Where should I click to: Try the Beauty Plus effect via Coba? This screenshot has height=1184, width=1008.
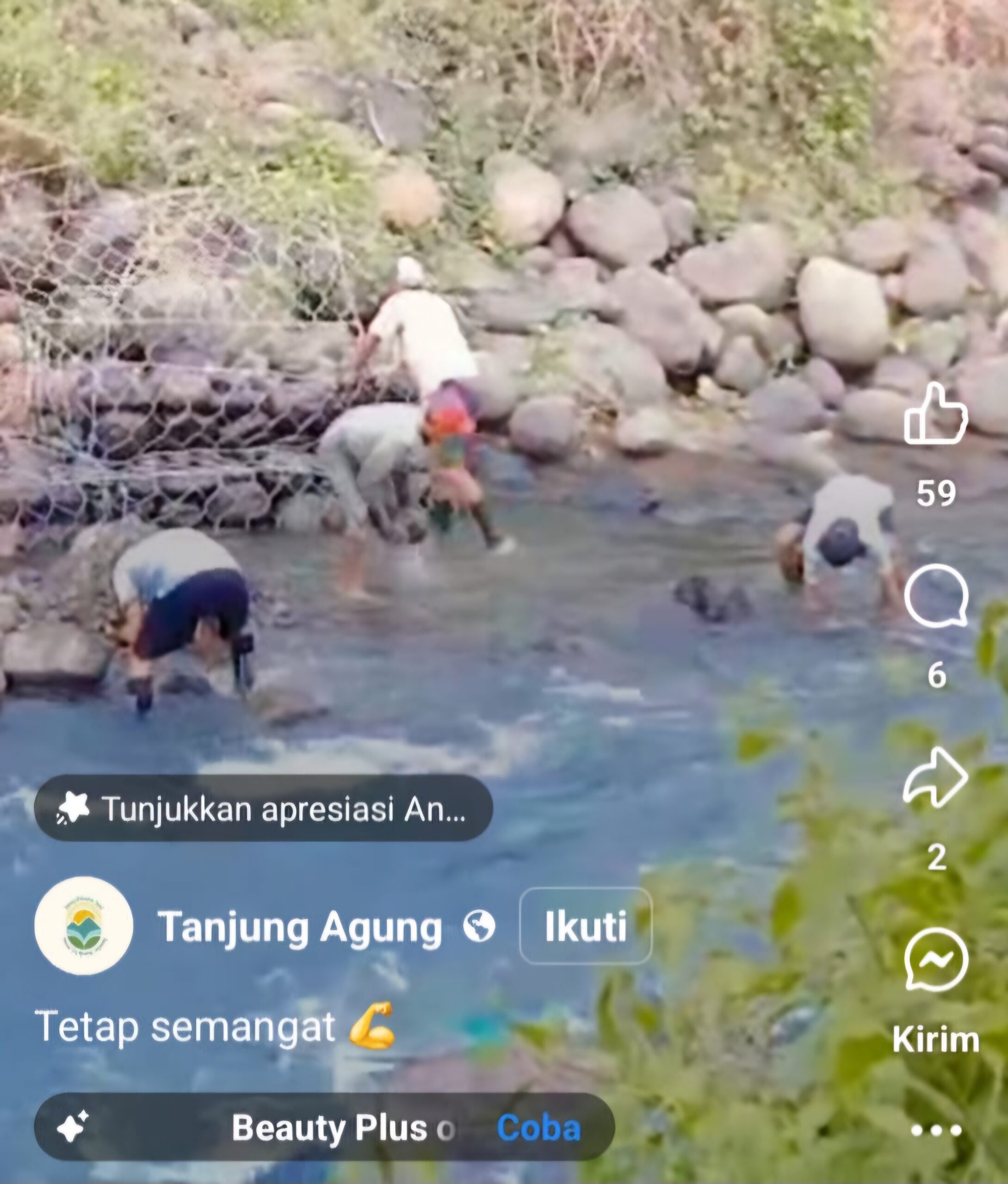click(x=538, y=1128)
